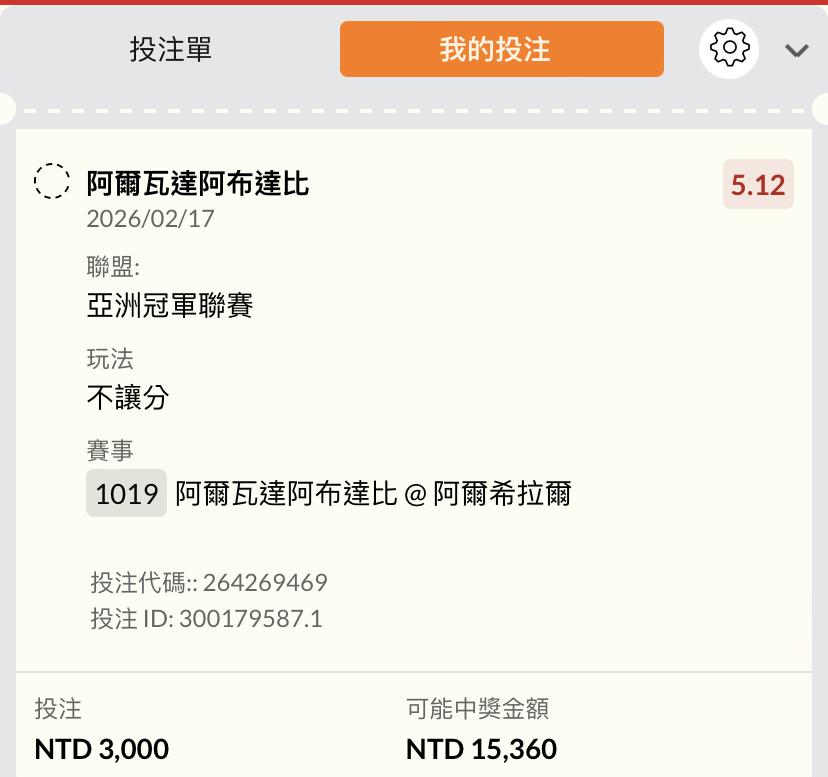This screenshot has height=777, width=828.
Task: Open the settings gear icon
Action: (x=729, y=49)
